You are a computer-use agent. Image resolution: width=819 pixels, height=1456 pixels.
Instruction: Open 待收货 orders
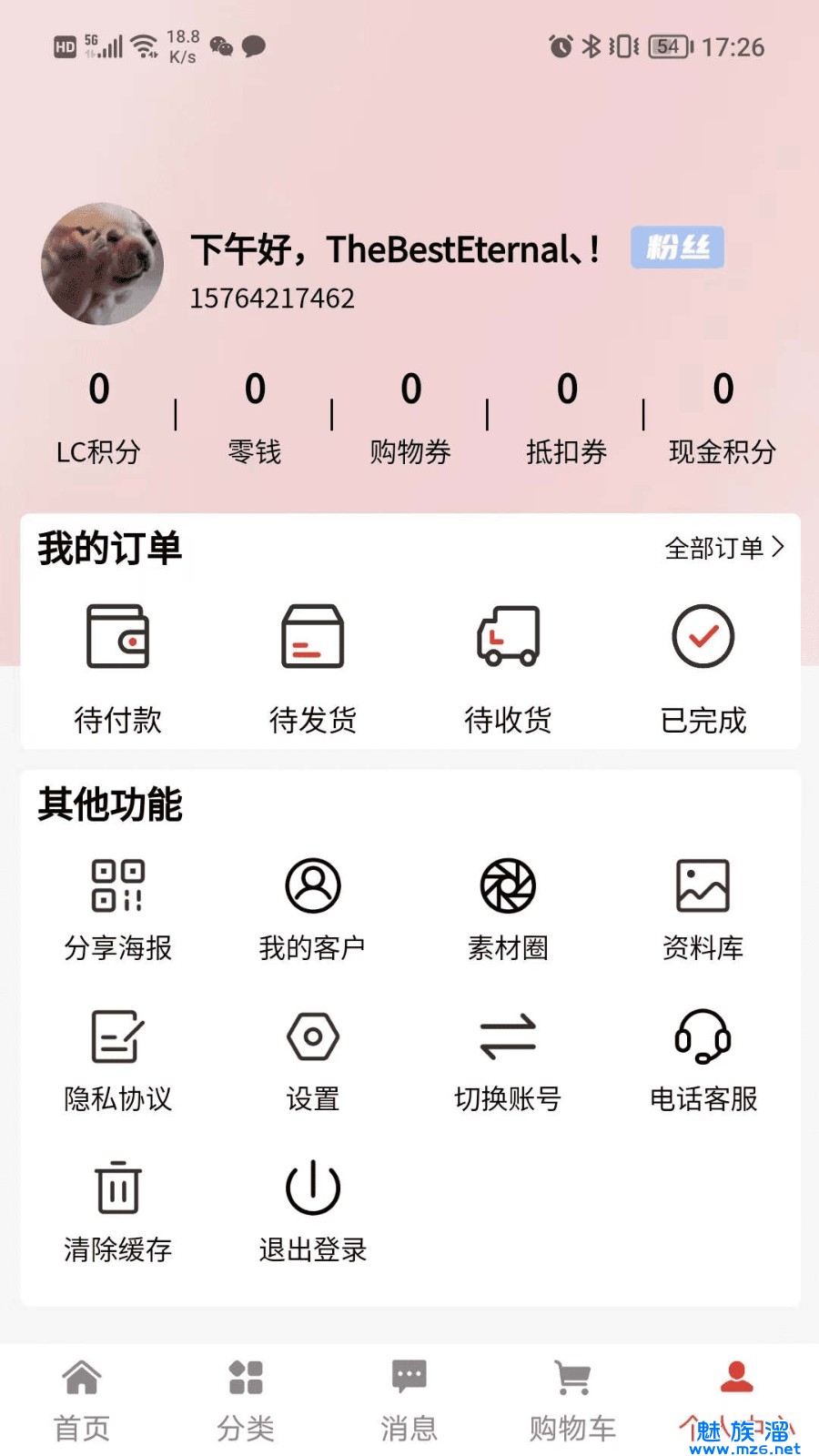[x=508, y=667]
